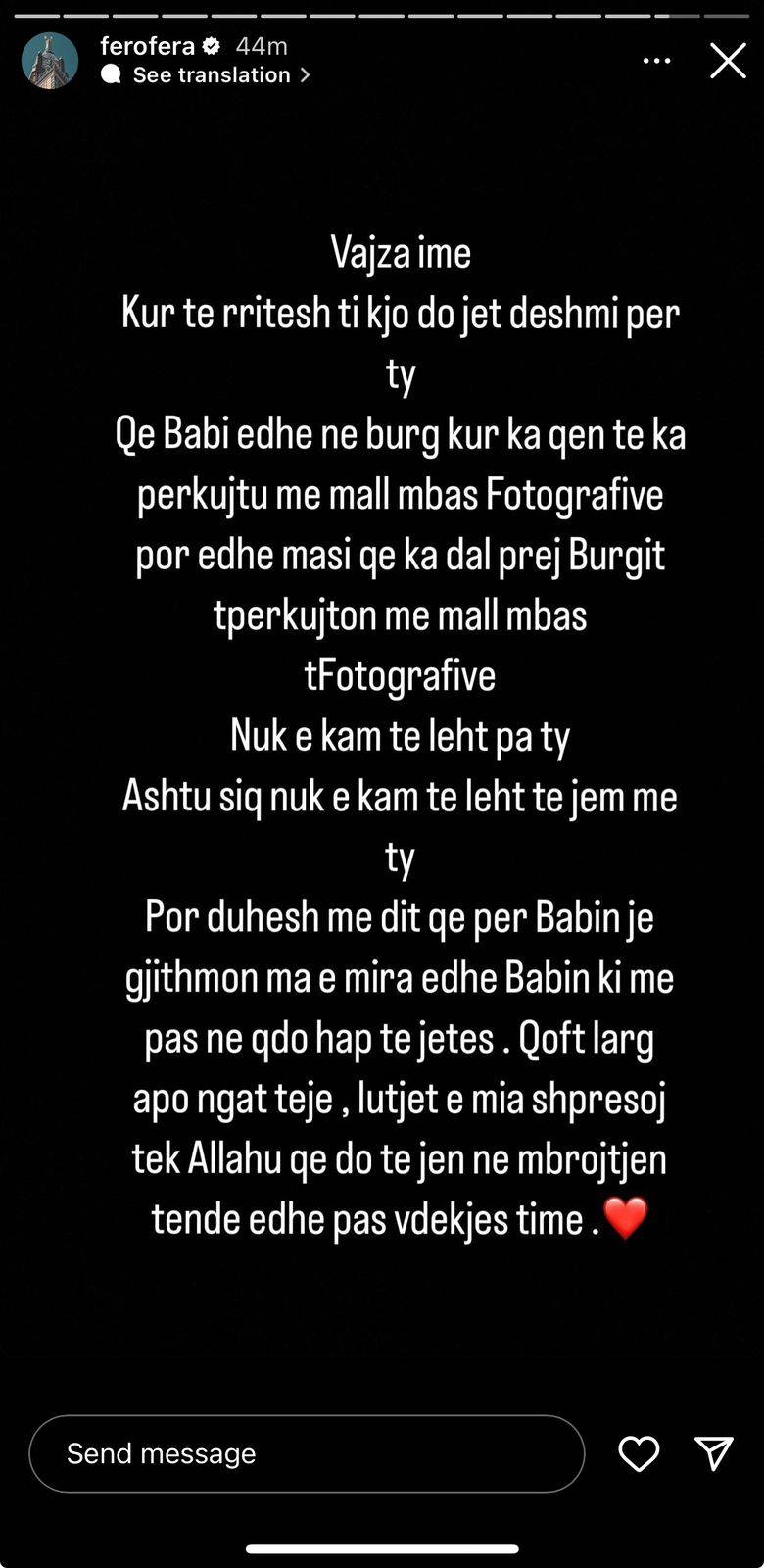Close the story viewer
This screenshot has width=764, height=1568.
[728, 61]
